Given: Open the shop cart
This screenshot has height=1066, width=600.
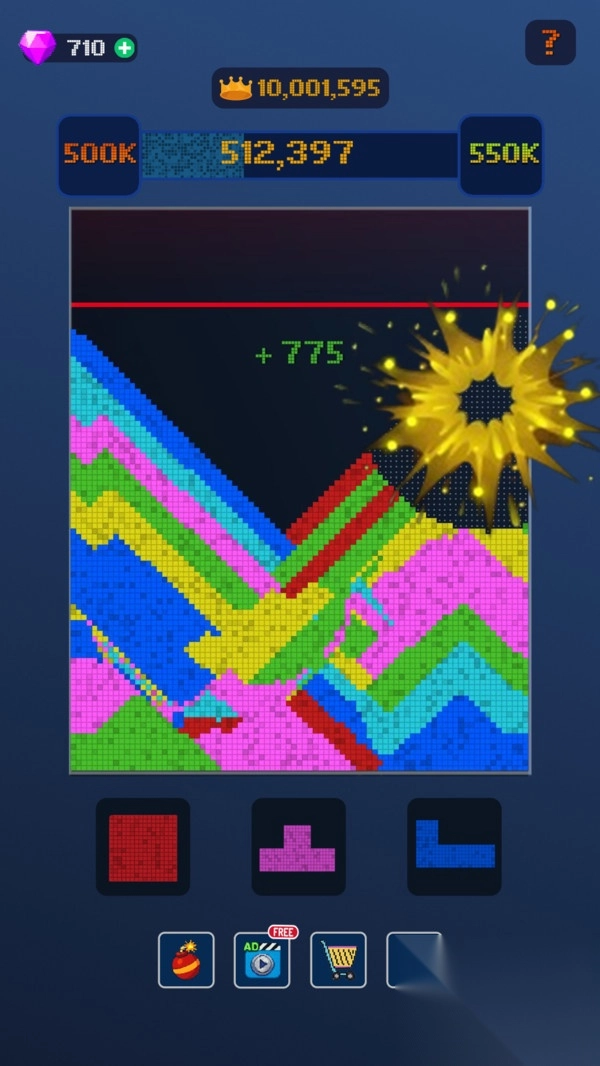Looking at the screenshot, I should coord(338,960).
